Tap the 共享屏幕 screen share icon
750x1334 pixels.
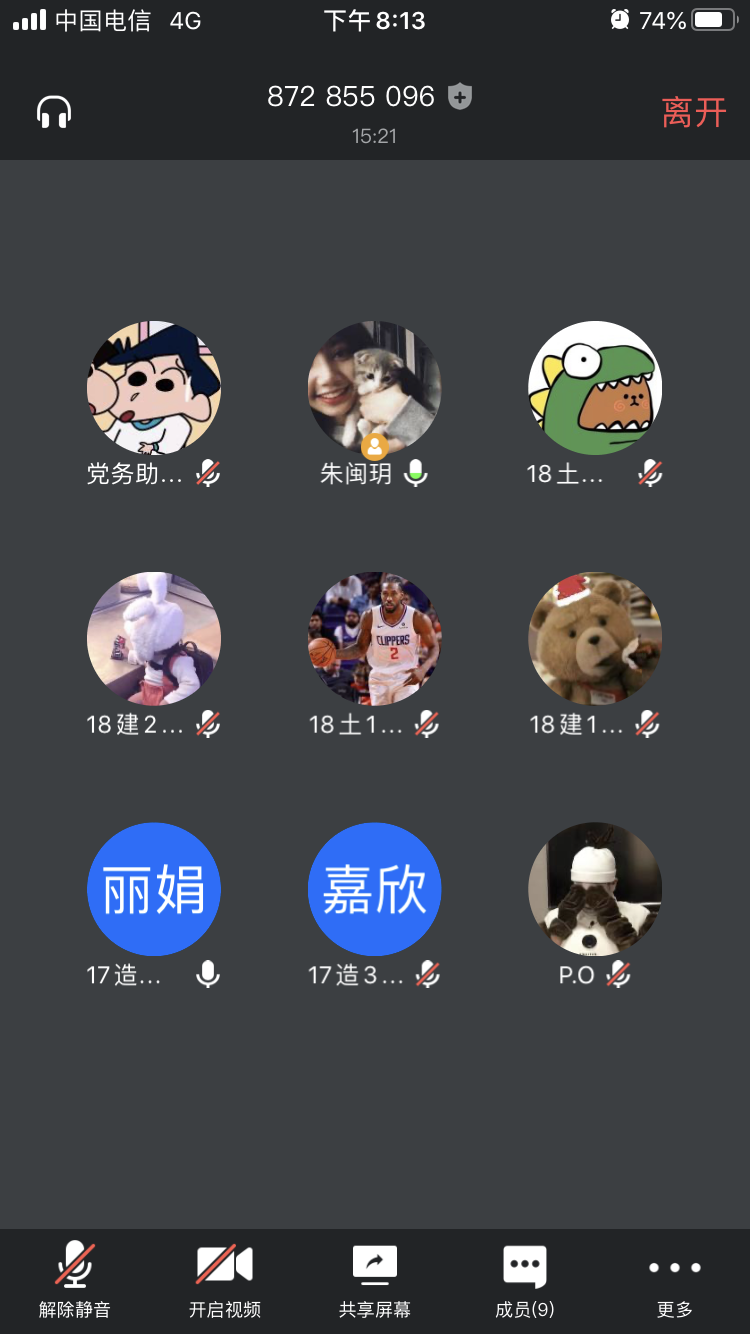[x=374, y=1263]
